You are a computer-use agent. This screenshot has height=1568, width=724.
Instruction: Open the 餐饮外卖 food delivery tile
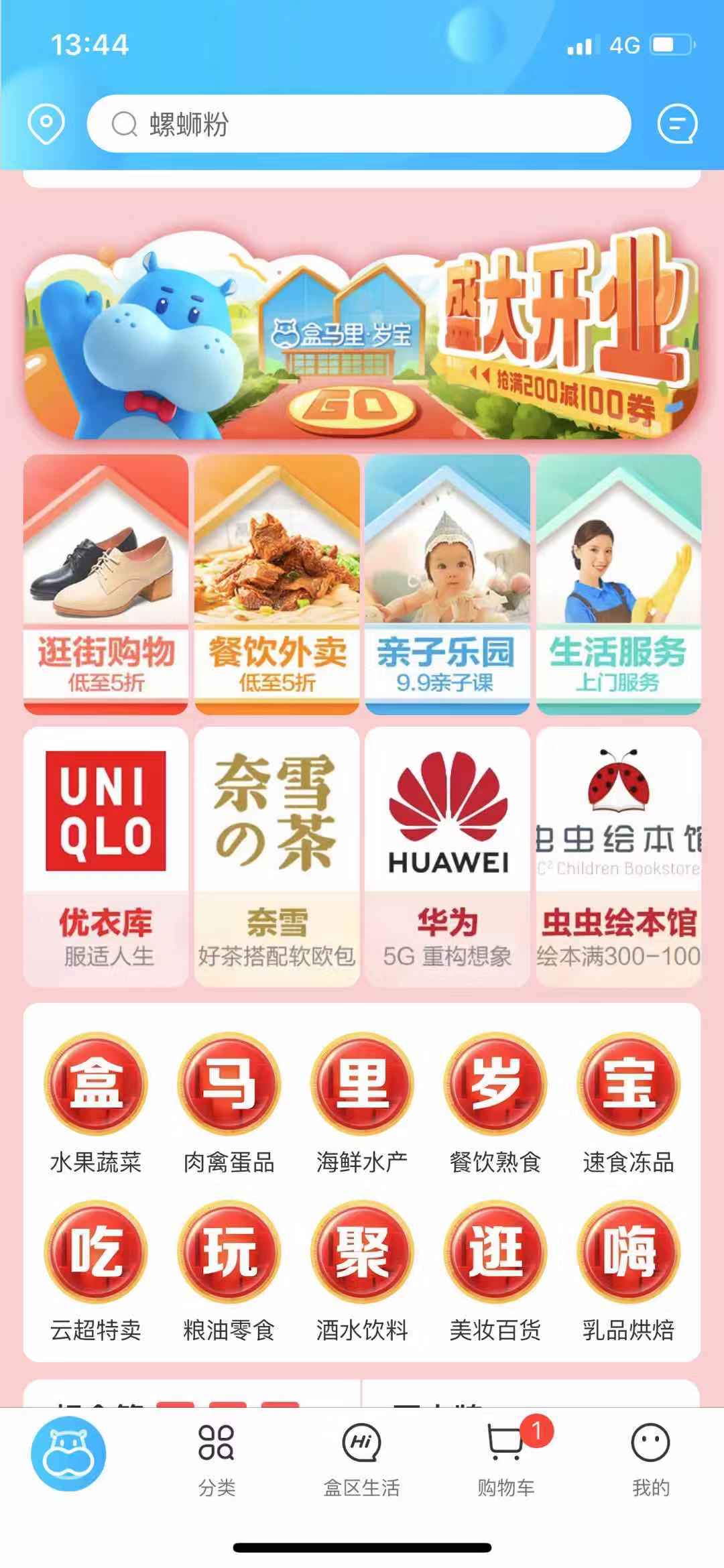(x=277, y=583)
